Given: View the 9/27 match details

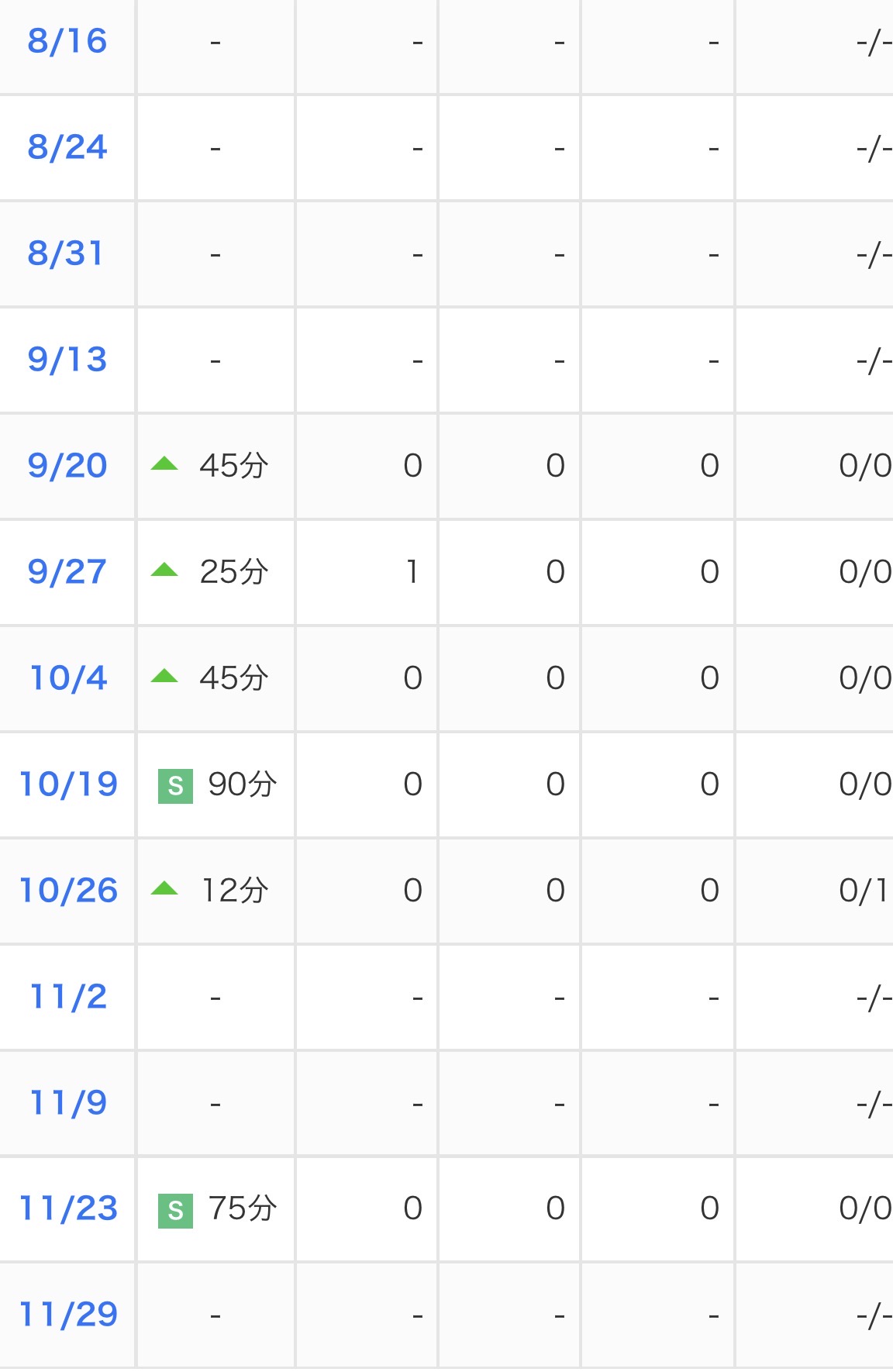Looking at the screenshot, I should 67,573.
